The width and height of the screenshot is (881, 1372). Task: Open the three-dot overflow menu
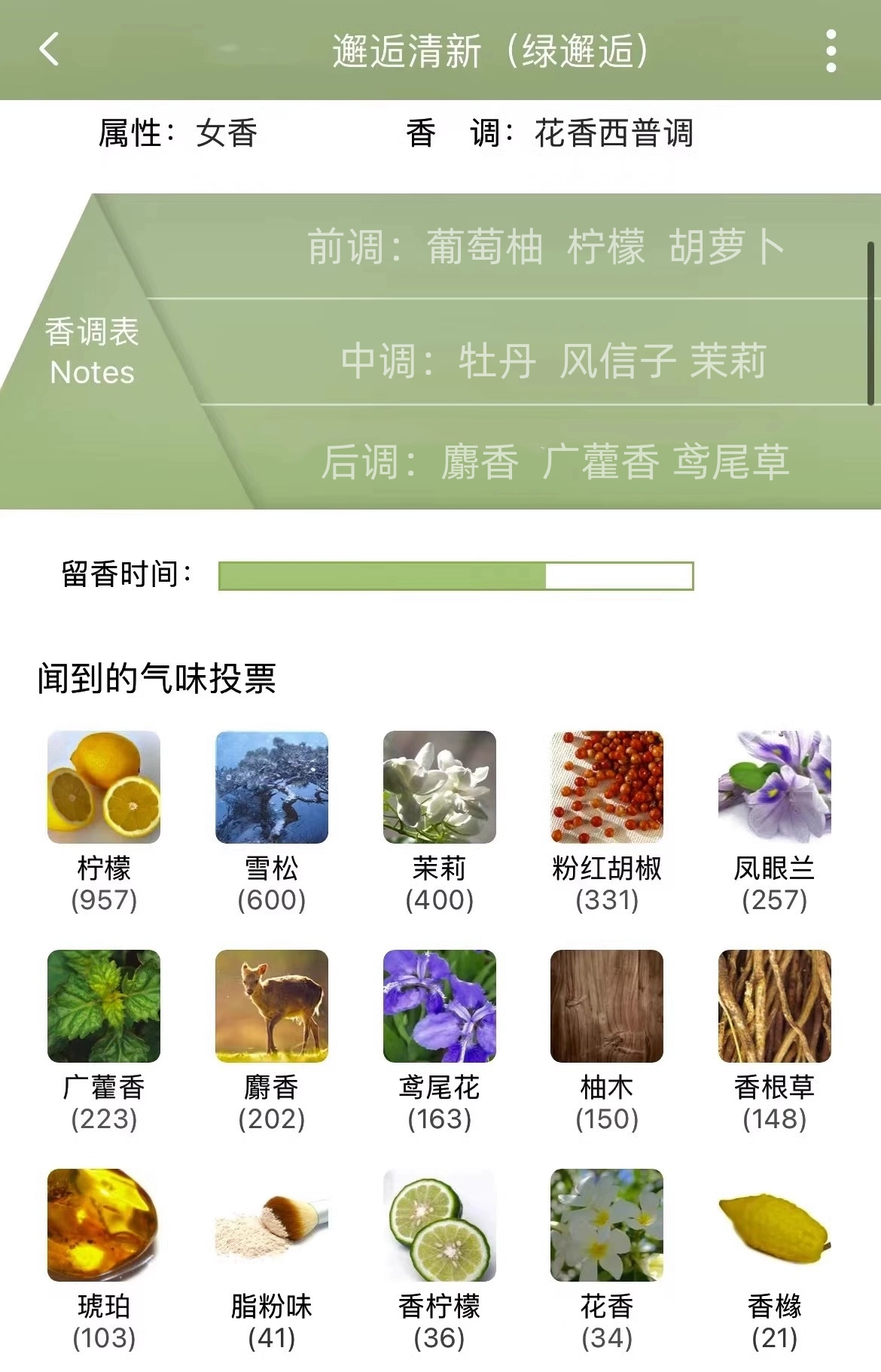click(x=831, y=51)
